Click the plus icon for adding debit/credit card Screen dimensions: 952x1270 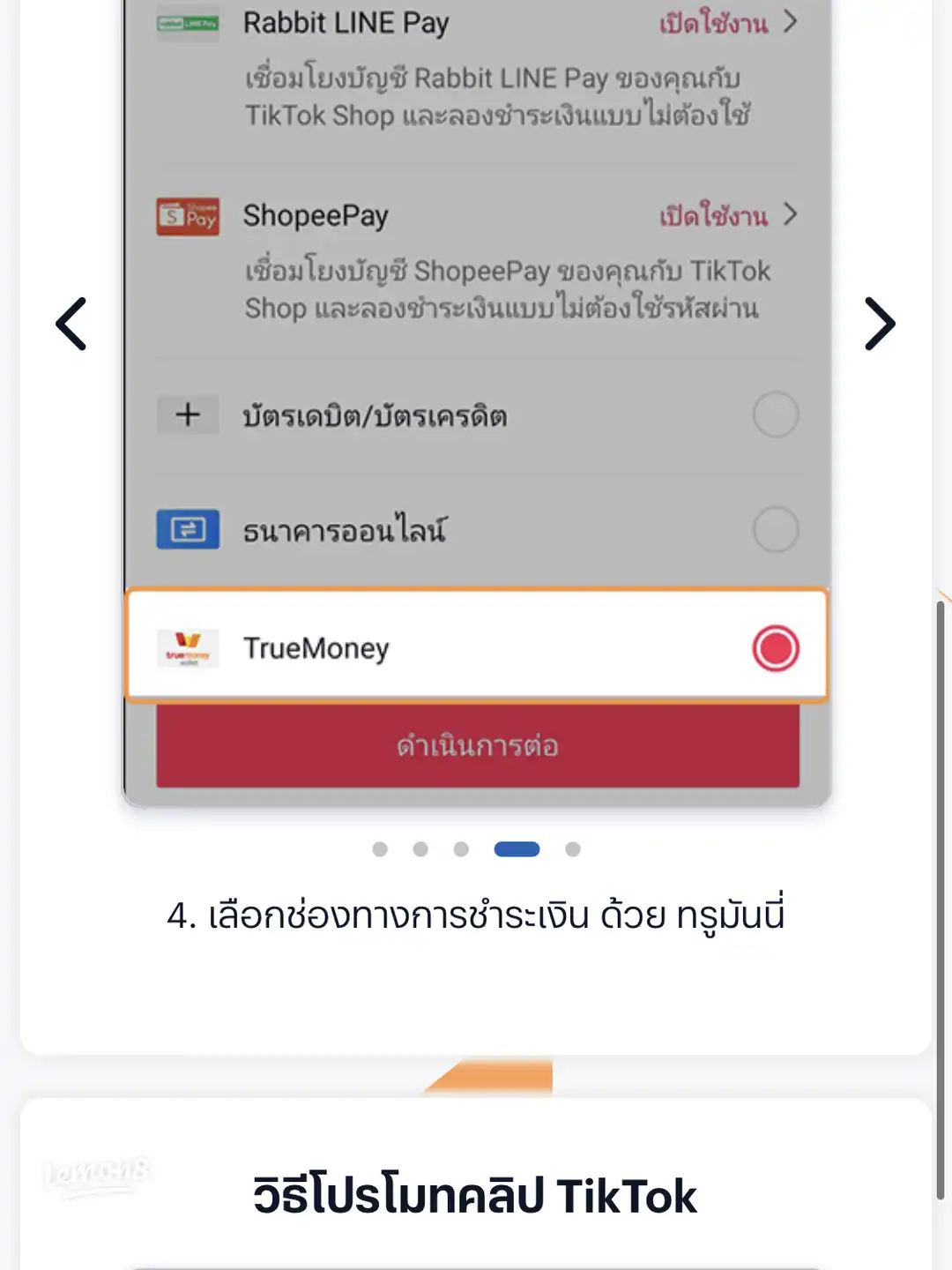[187, 415]
